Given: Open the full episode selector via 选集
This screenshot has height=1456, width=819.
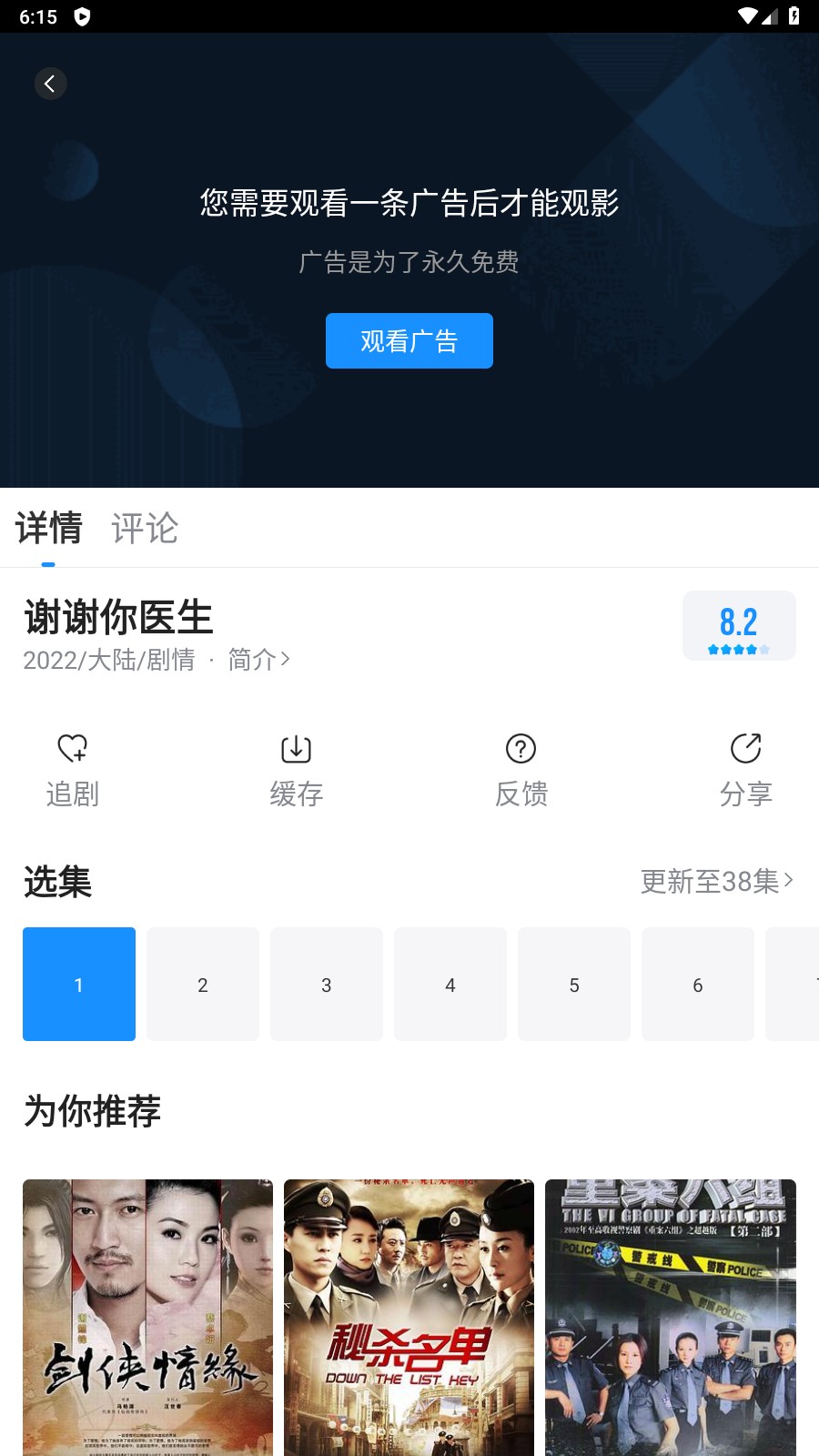Looking at the screenshot, I should click(56, 882).
